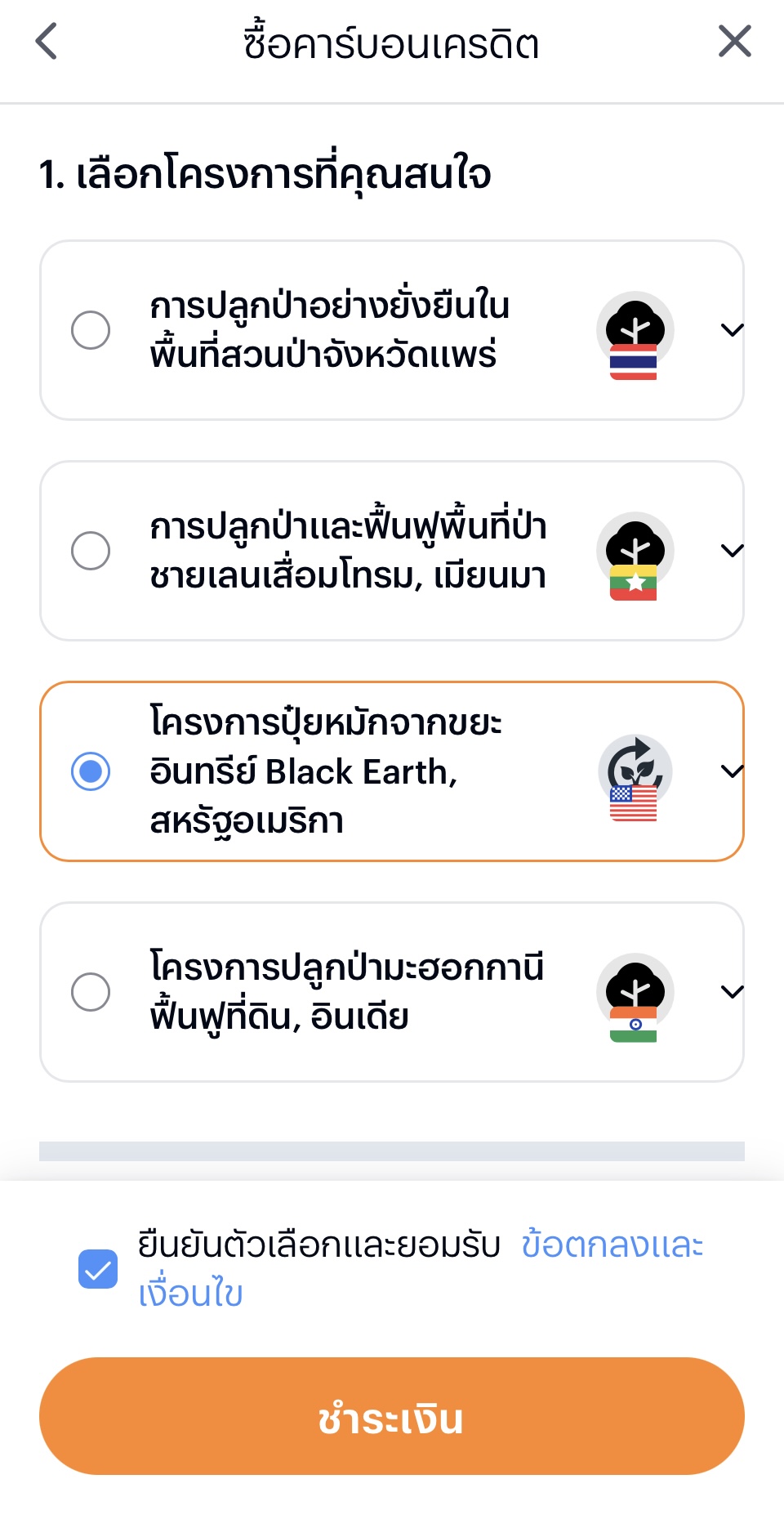
Task: Tap the orange ชำระเงิน payment button
Action: coord(392,1416)
